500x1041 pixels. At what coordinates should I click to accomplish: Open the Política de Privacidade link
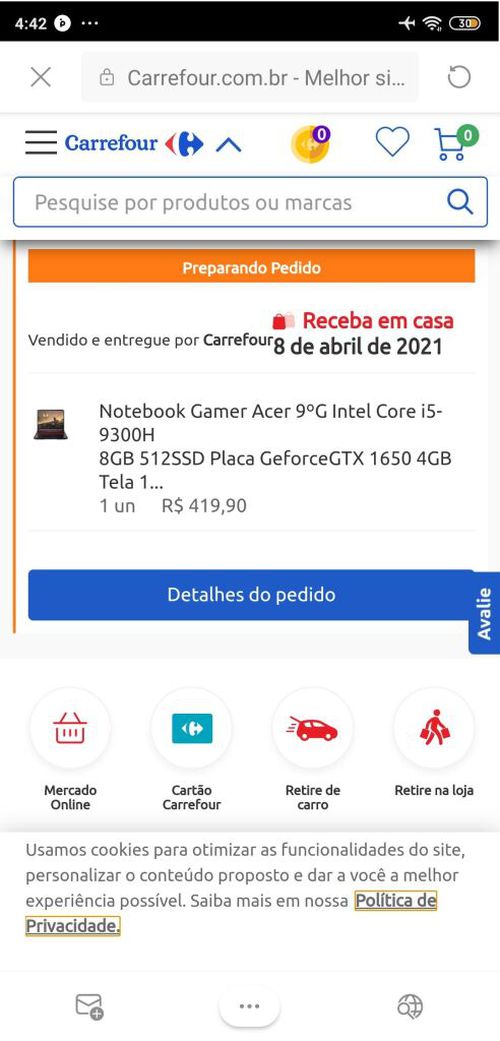tap(231, 913)
